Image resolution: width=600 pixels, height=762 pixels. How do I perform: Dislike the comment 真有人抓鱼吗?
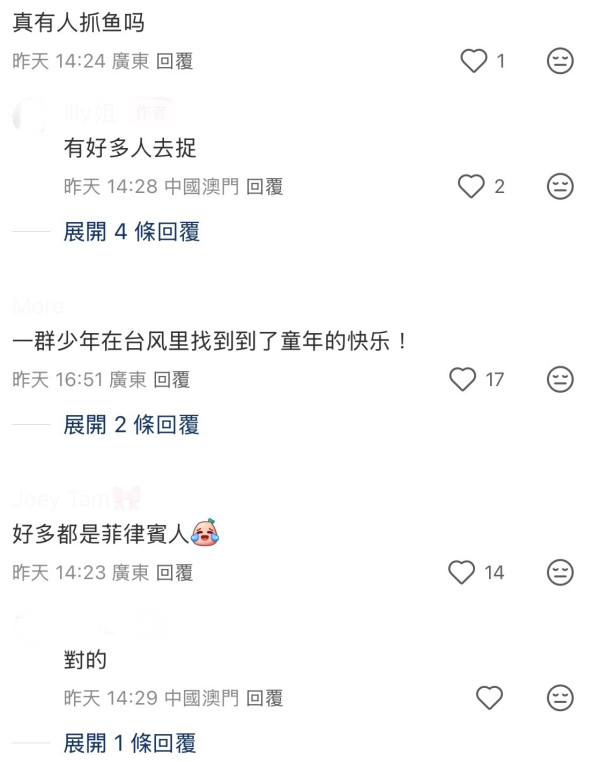tap(560, 61)
